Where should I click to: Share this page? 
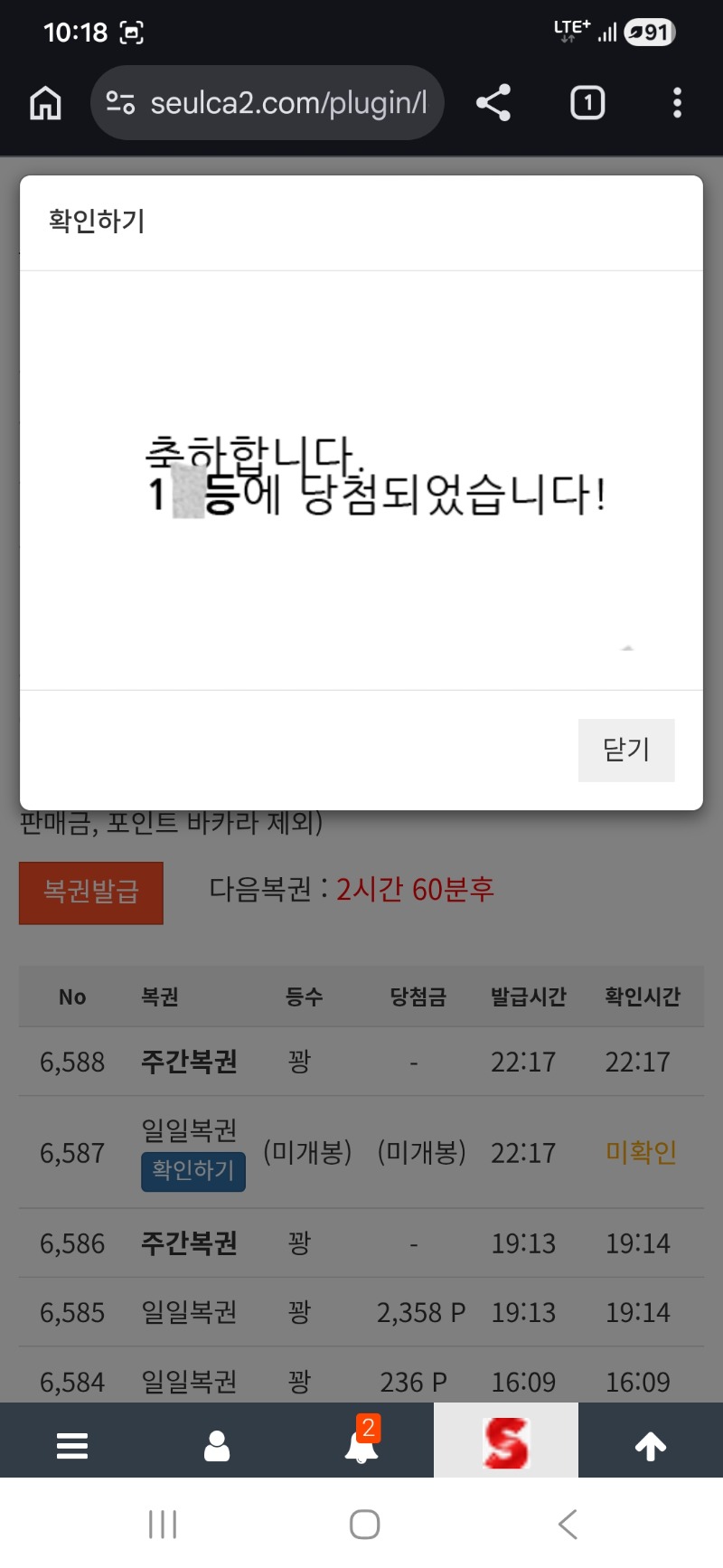tap(493, 103)
